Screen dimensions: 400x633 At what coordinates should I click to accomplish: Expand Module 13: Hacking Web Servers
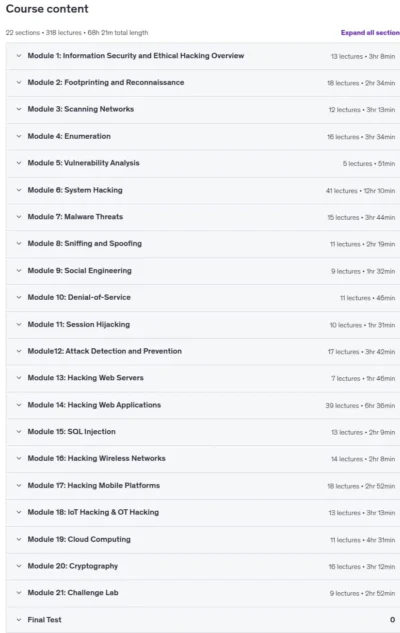click(203, 378)
